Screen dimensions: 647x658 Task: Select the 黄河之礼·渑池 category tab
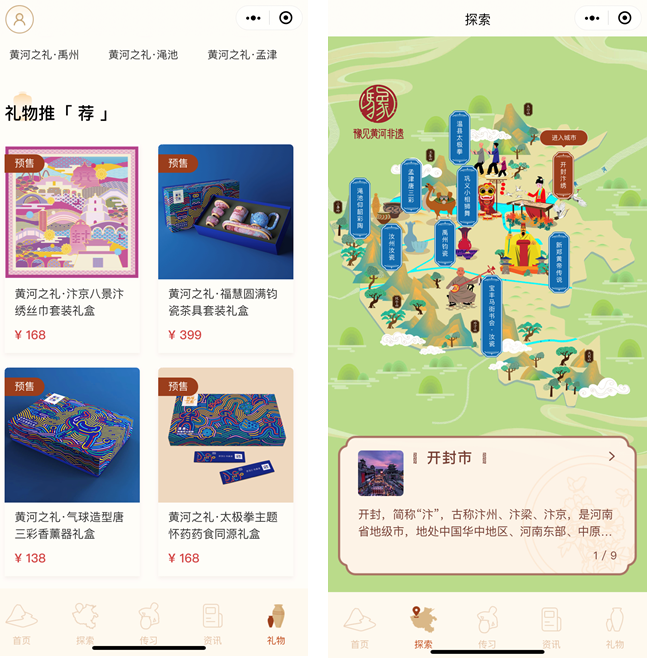point(143,55)
